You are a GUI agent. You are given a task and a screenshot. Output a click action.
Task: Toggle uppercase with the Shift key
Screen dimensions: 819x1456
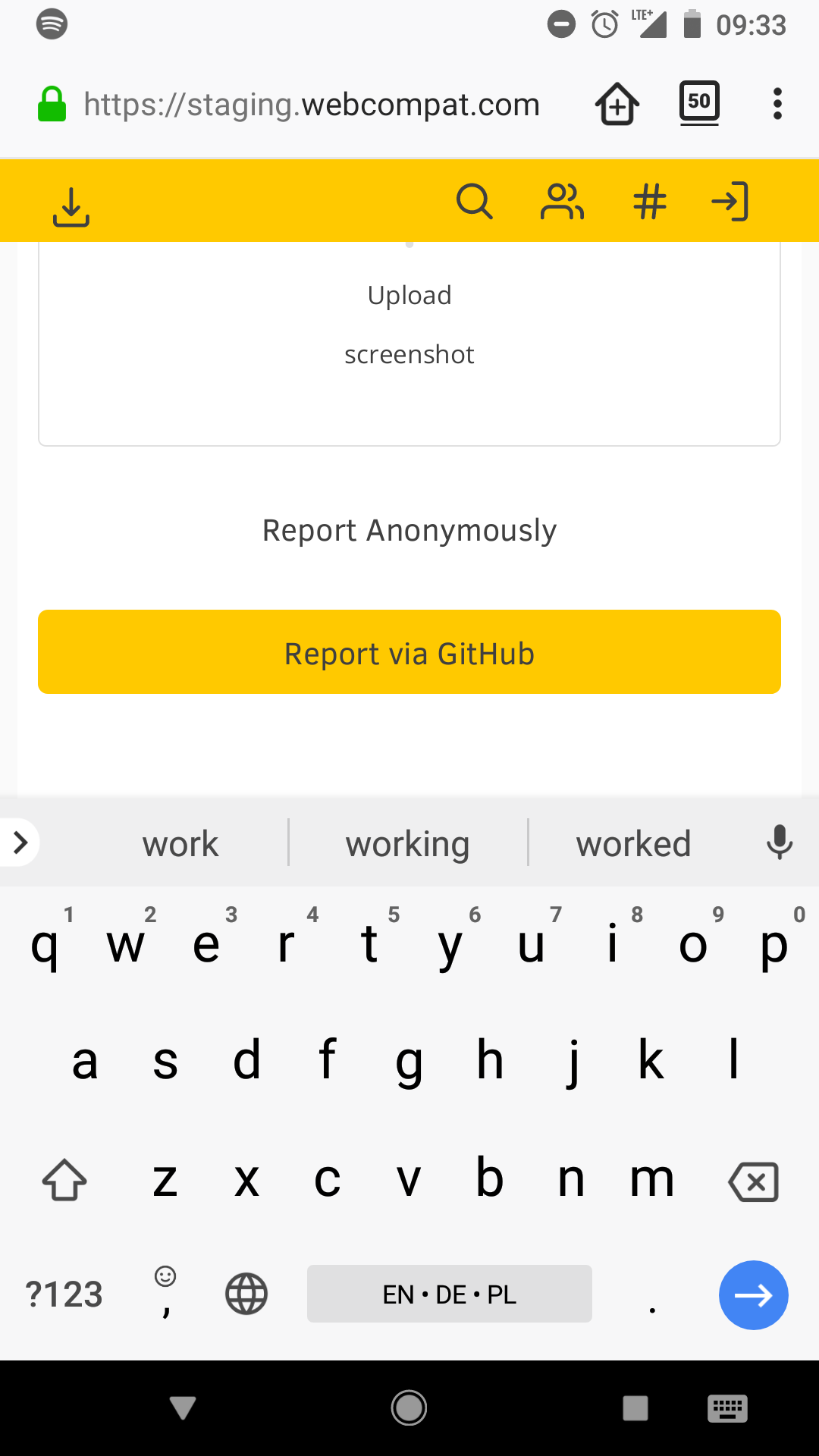(64, 1180)
